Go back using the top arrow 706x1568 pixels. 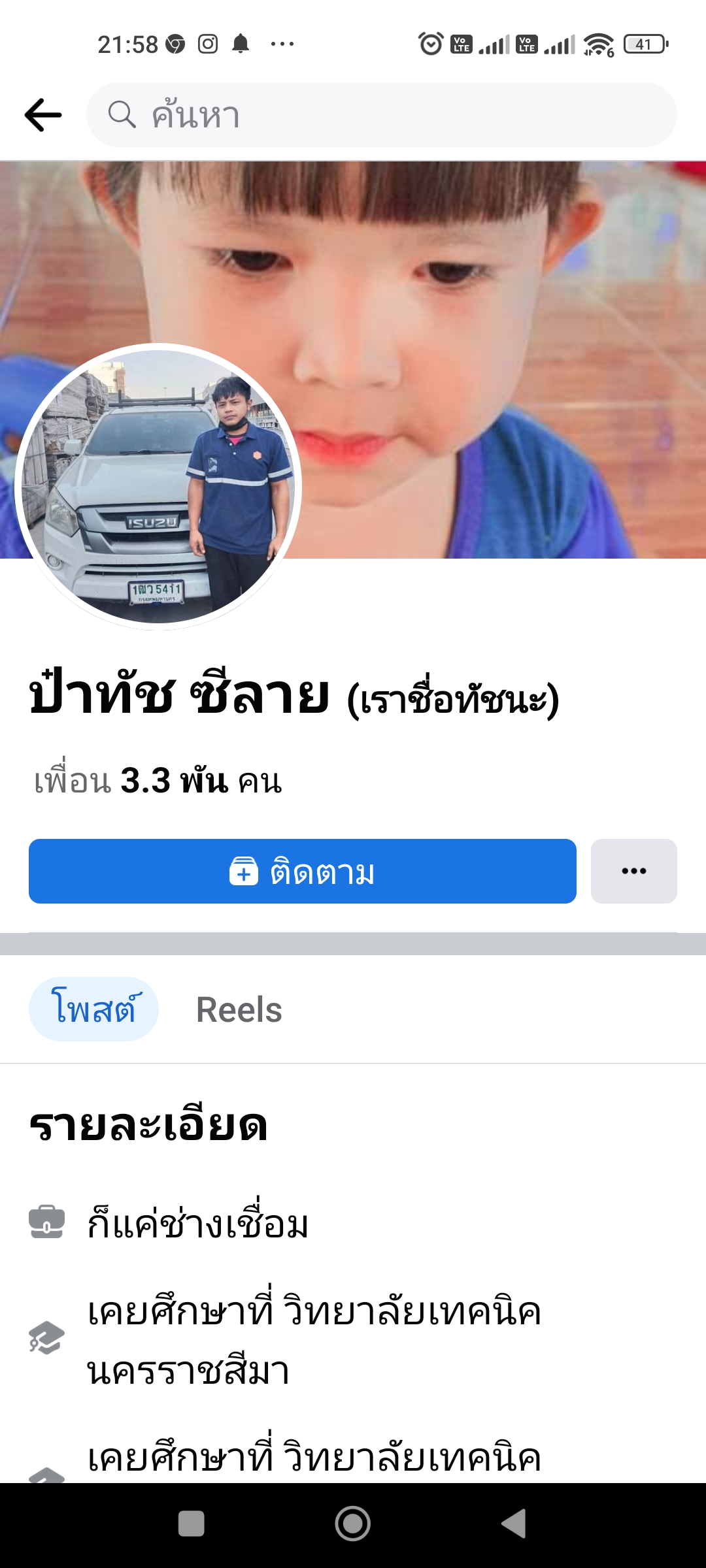pos(43,115)
